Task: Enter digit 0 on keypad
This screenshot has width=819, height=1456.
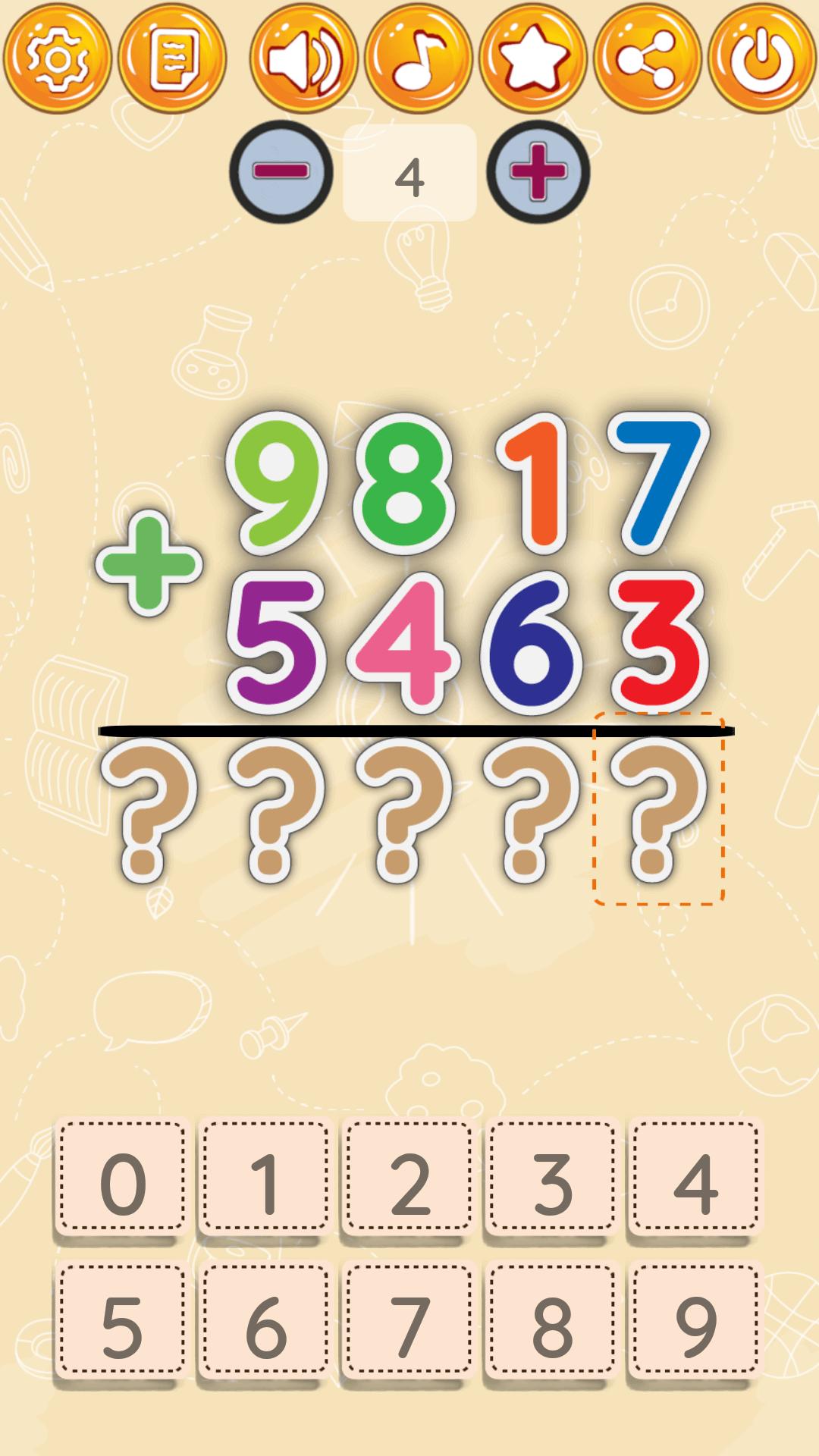Action: 123,1180
